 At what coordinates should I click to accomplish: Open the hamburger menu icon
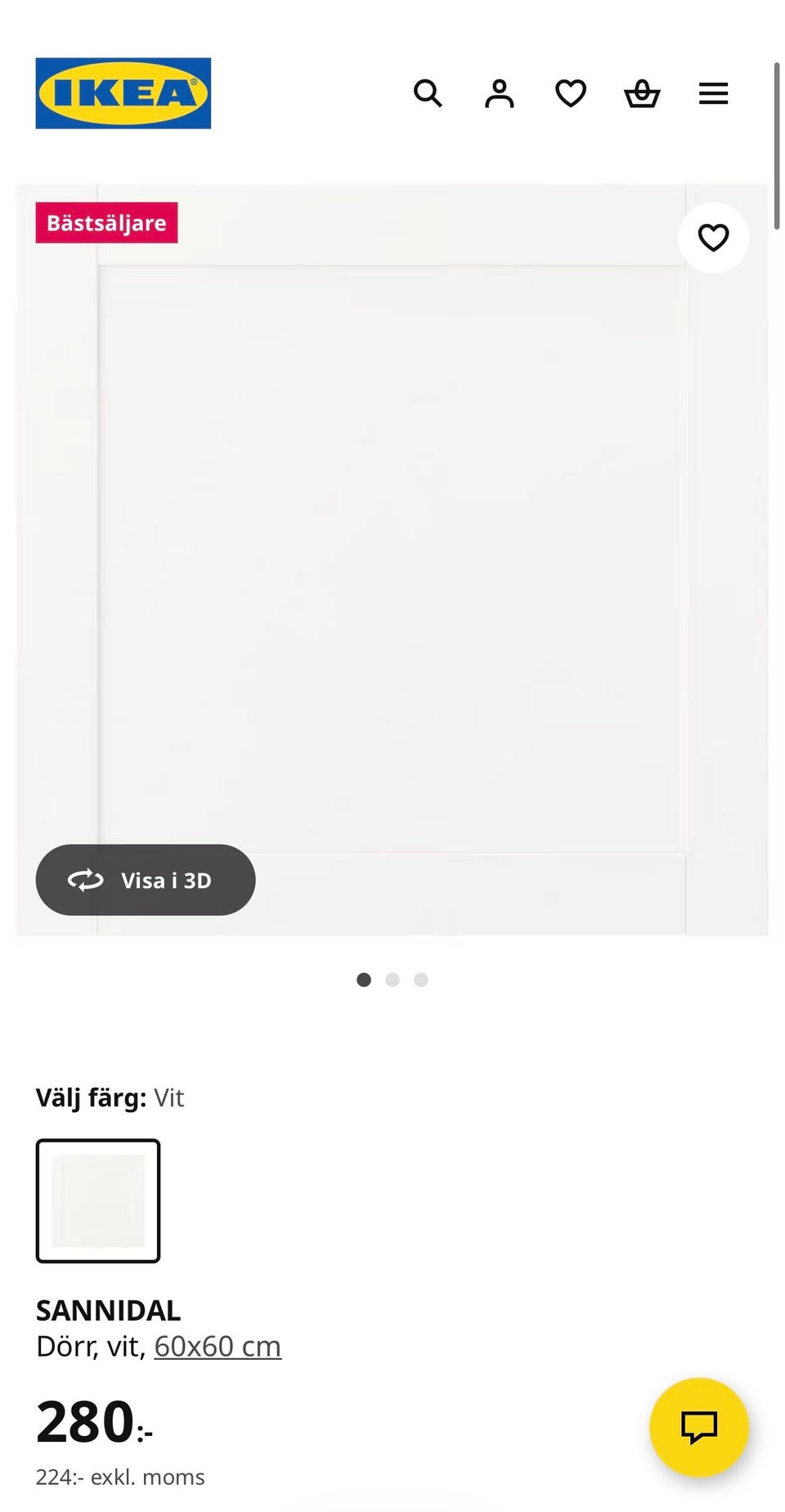[x=712, y=93]
